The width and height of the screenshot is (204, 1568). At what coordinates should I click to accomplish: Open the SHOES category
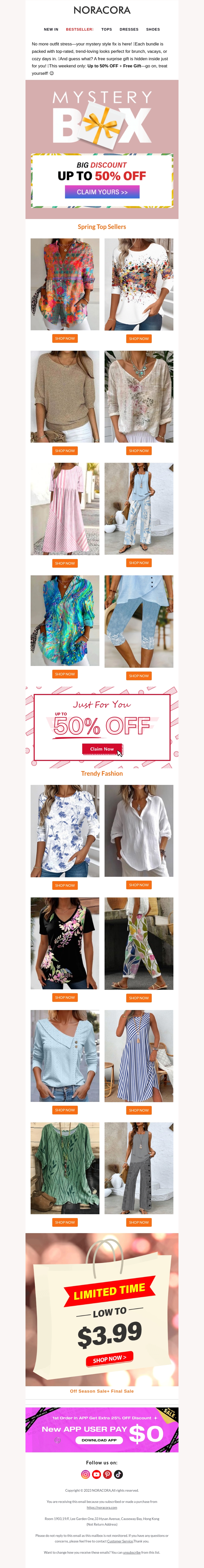coord(153,29)
